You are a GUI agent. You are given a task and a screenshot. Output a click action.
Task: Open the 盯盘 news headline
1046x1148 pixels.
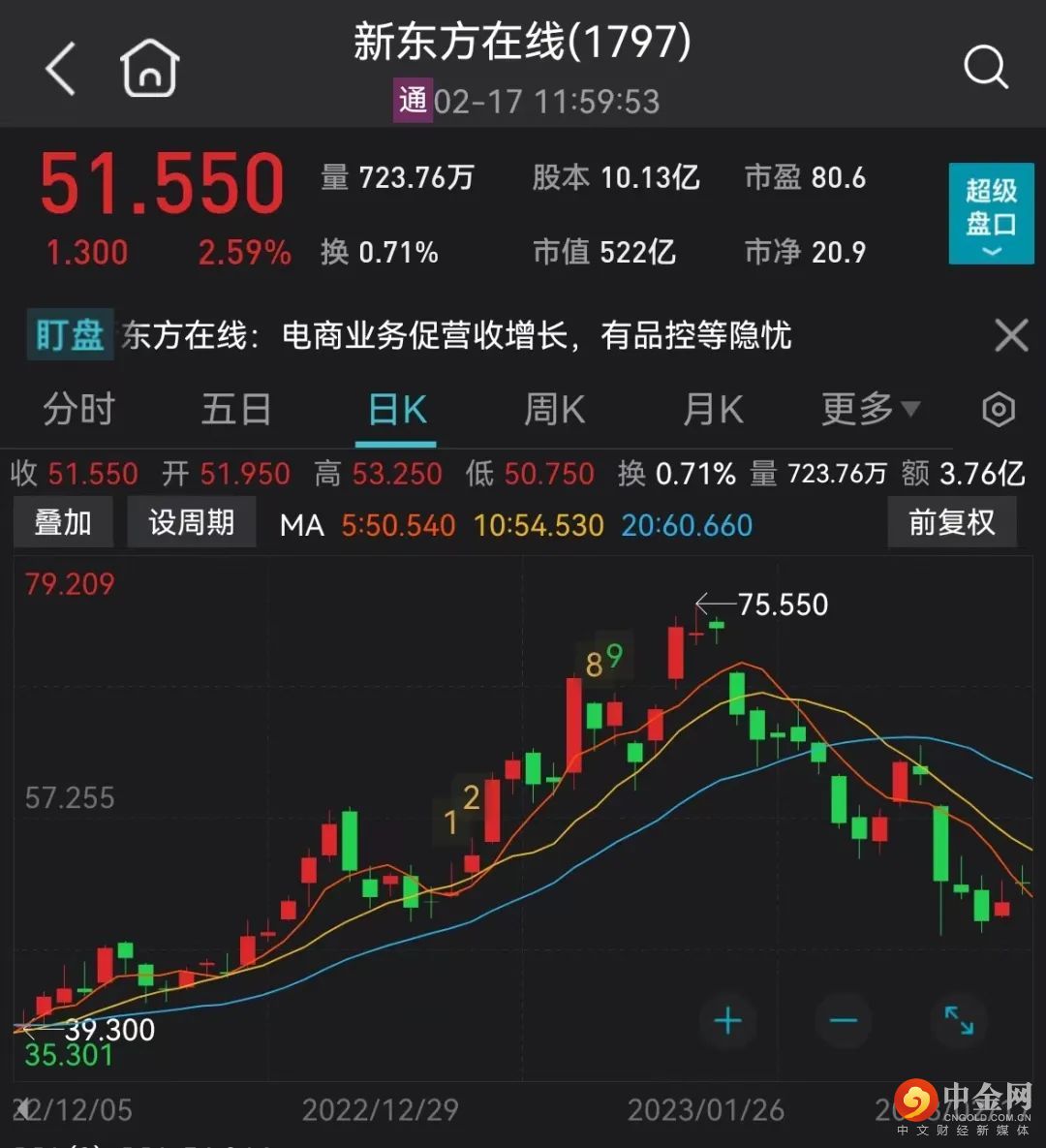point(455,336)
